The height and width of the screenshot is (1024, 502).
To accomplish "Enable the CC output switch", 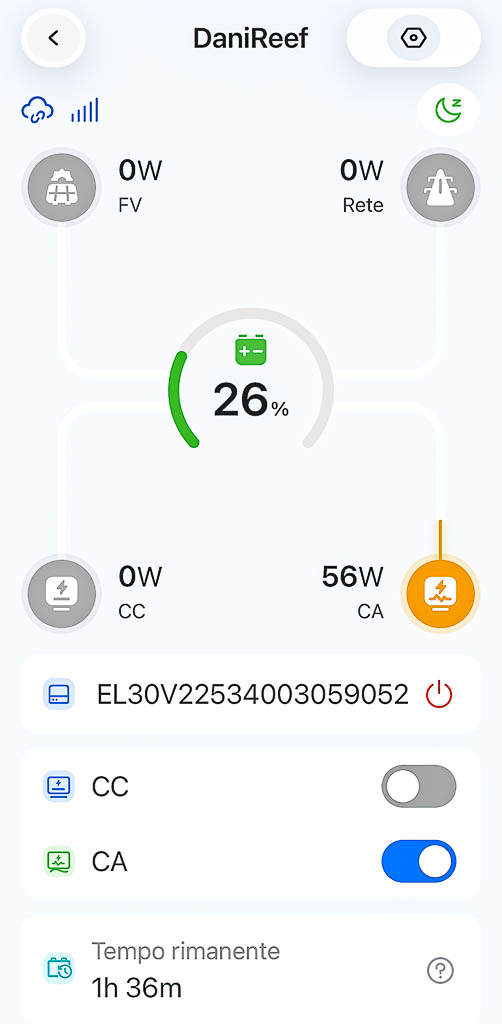I will pos(418,787).
